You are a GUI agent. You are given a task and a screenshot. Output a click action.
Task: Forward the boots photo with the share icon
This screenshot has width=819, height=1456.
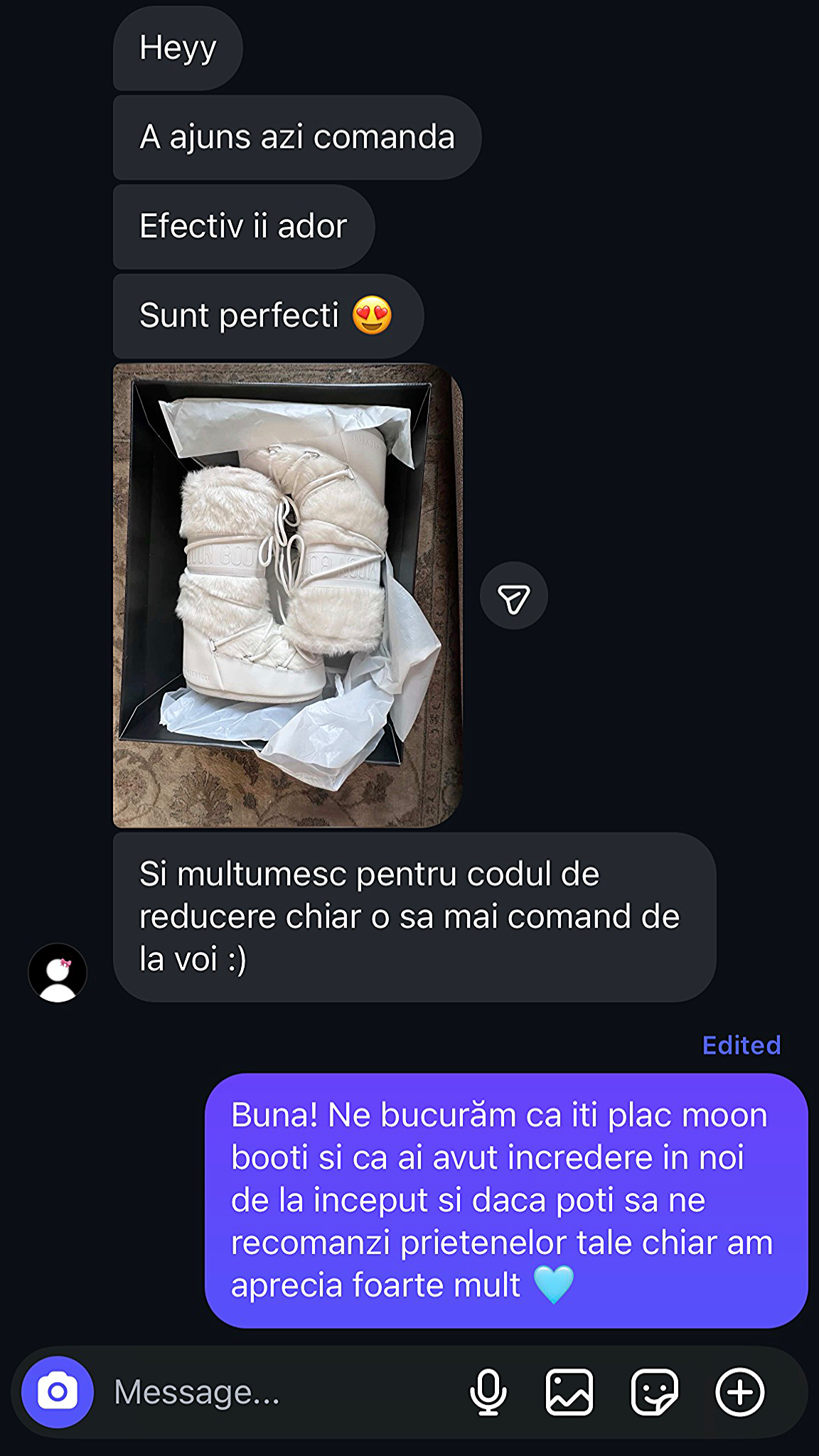pyautogui.click(x=513, y=596)
